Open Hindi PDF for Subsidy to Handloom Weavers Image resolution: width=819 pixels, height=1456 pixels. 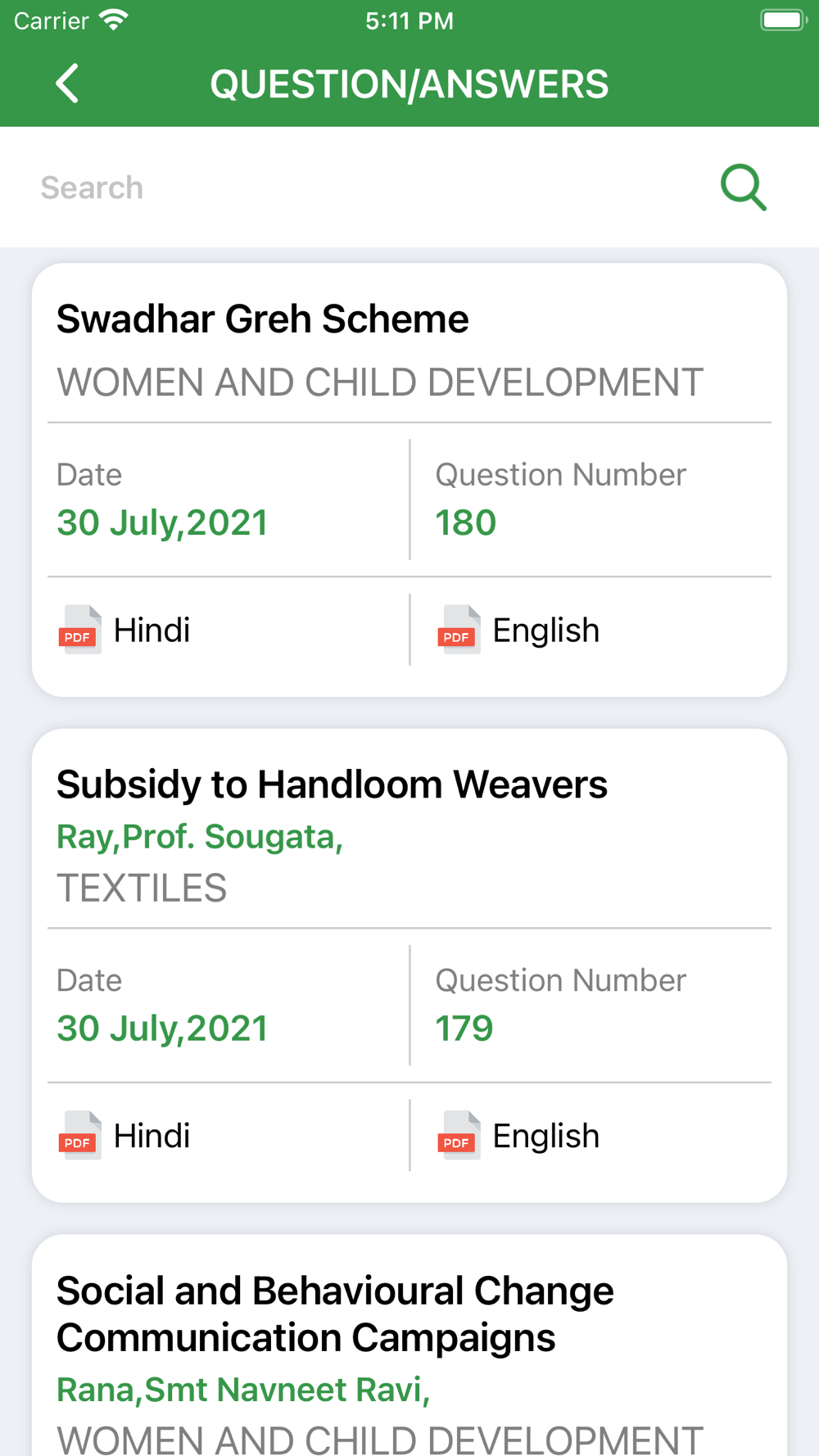[x=124, y=1136]
